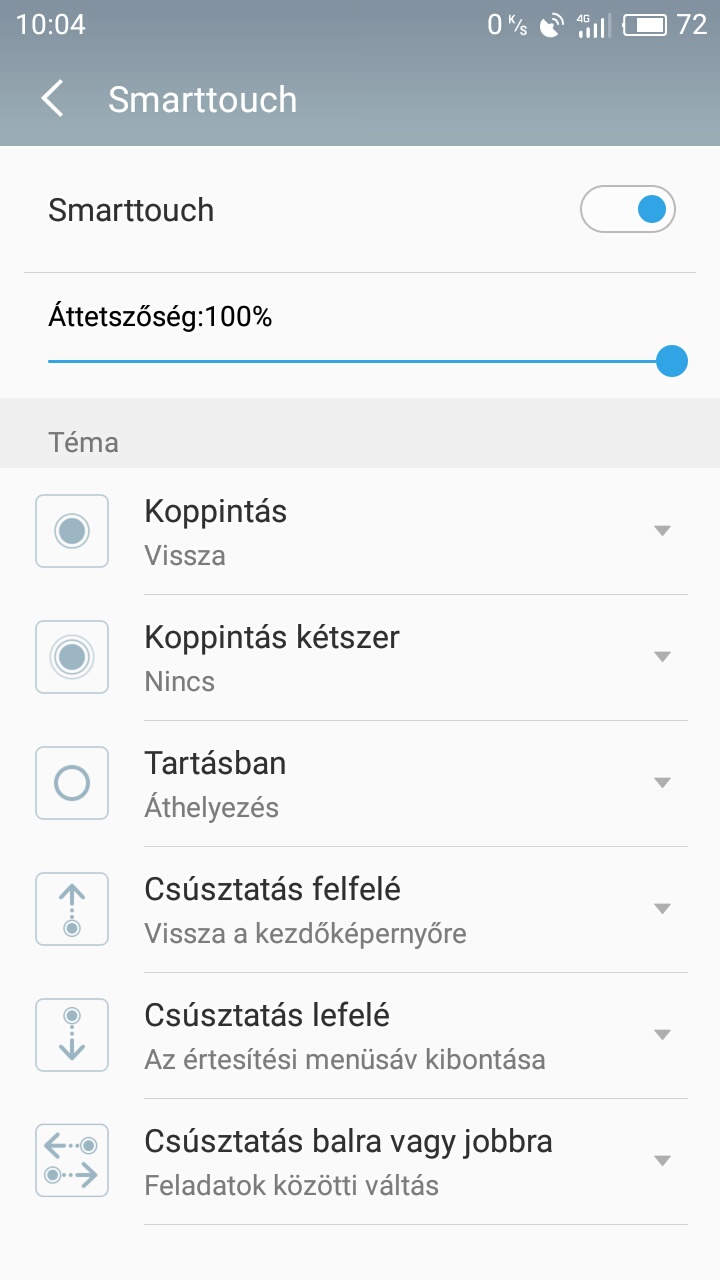Select action for Csúsztatás lefelé
The height and width of the screenshot is (1280, 720).
tap(360, 1035)
